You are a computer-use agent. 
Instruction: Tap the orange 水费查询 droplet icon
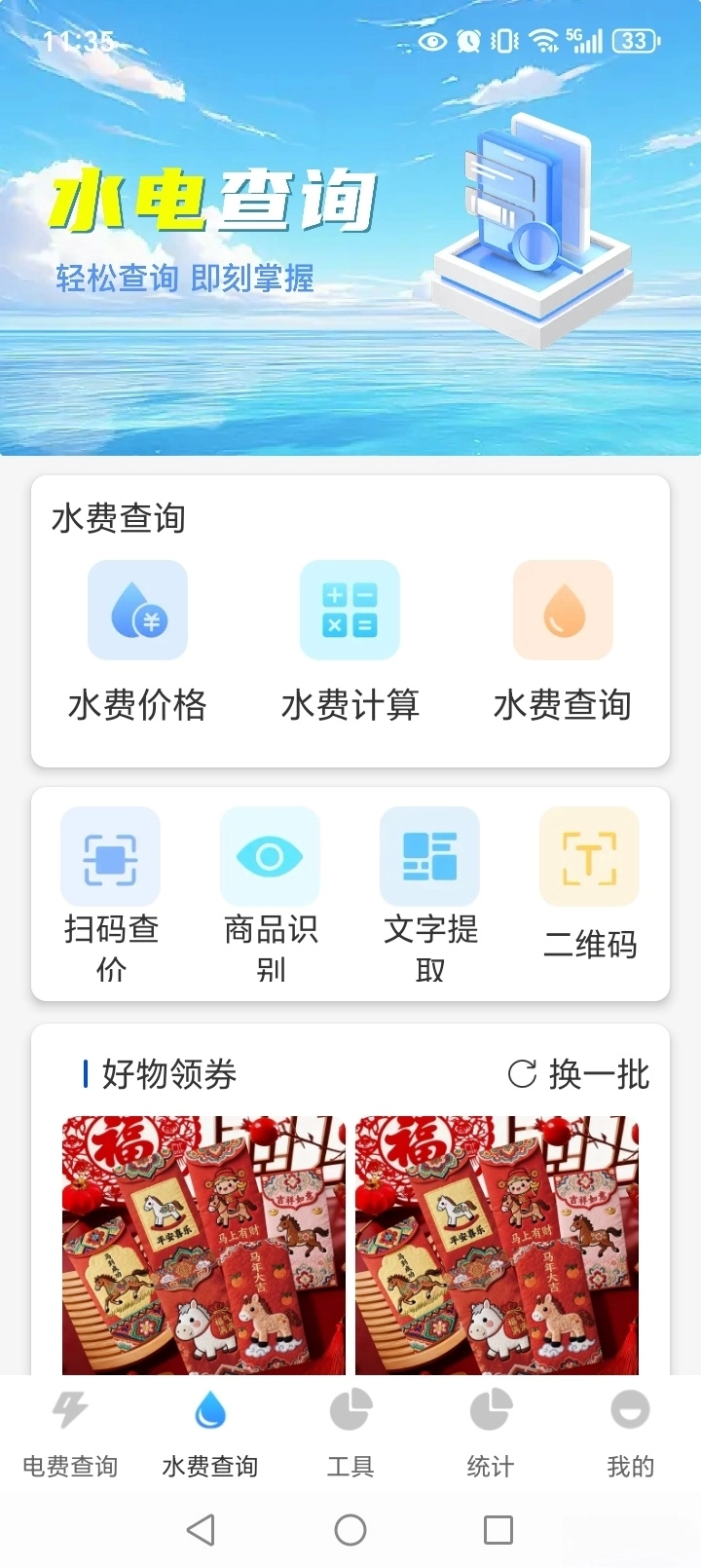(x=563, y=610)
